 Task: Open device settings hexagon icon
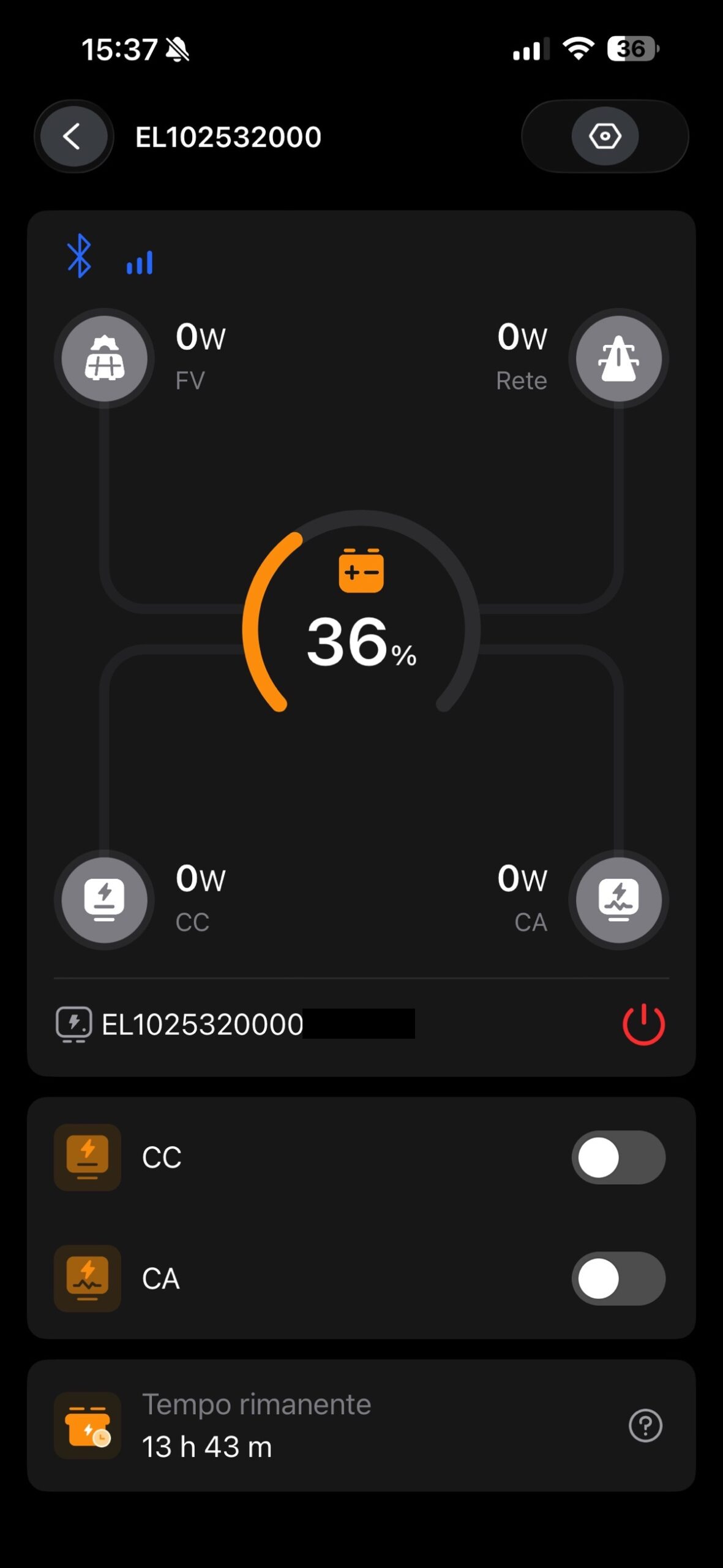605,136
